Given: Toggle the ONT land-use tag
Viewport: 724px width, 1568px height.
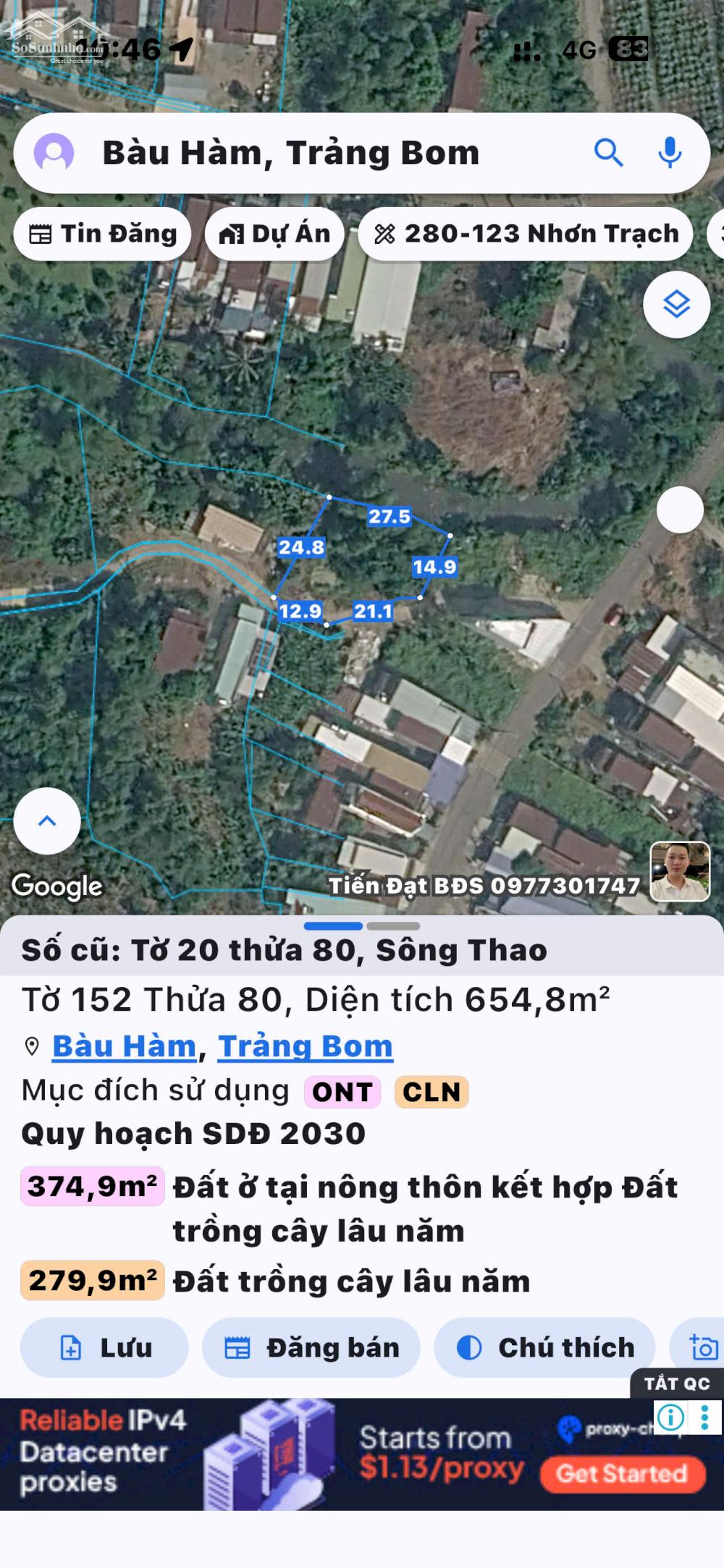Looking at the screenshot, I should [342, 1093].
